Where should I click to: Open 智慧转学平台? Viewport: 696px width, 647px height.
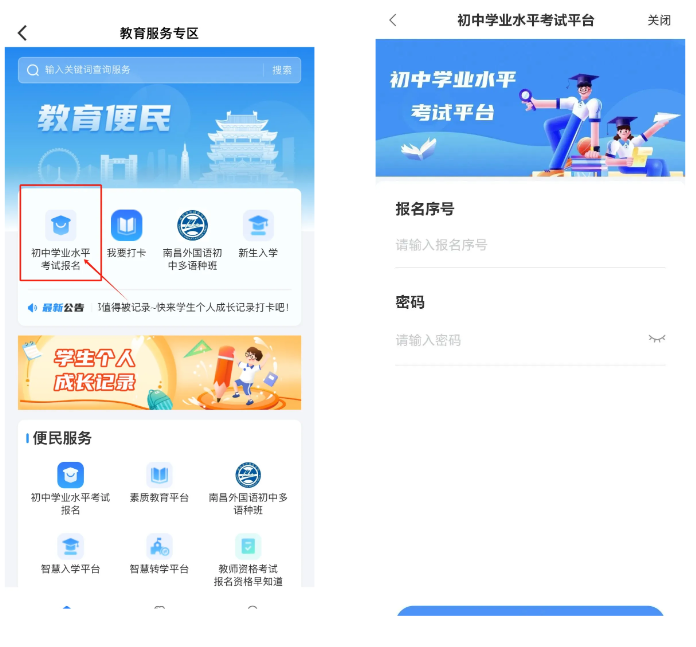tap(159, 553)
